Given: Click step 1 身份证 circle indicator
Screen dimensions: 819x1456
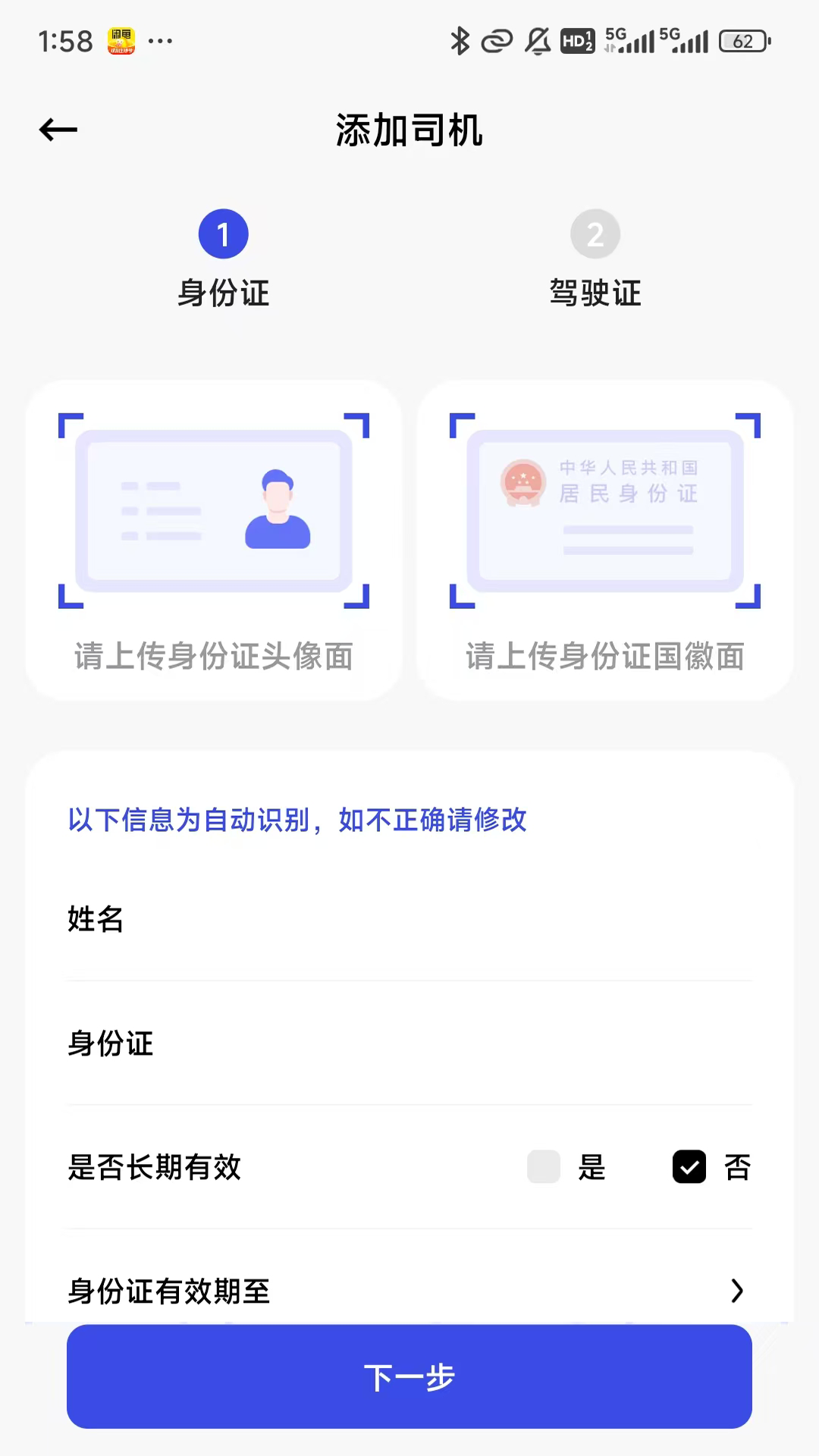Looking at the screenshot, I should 223,234.
